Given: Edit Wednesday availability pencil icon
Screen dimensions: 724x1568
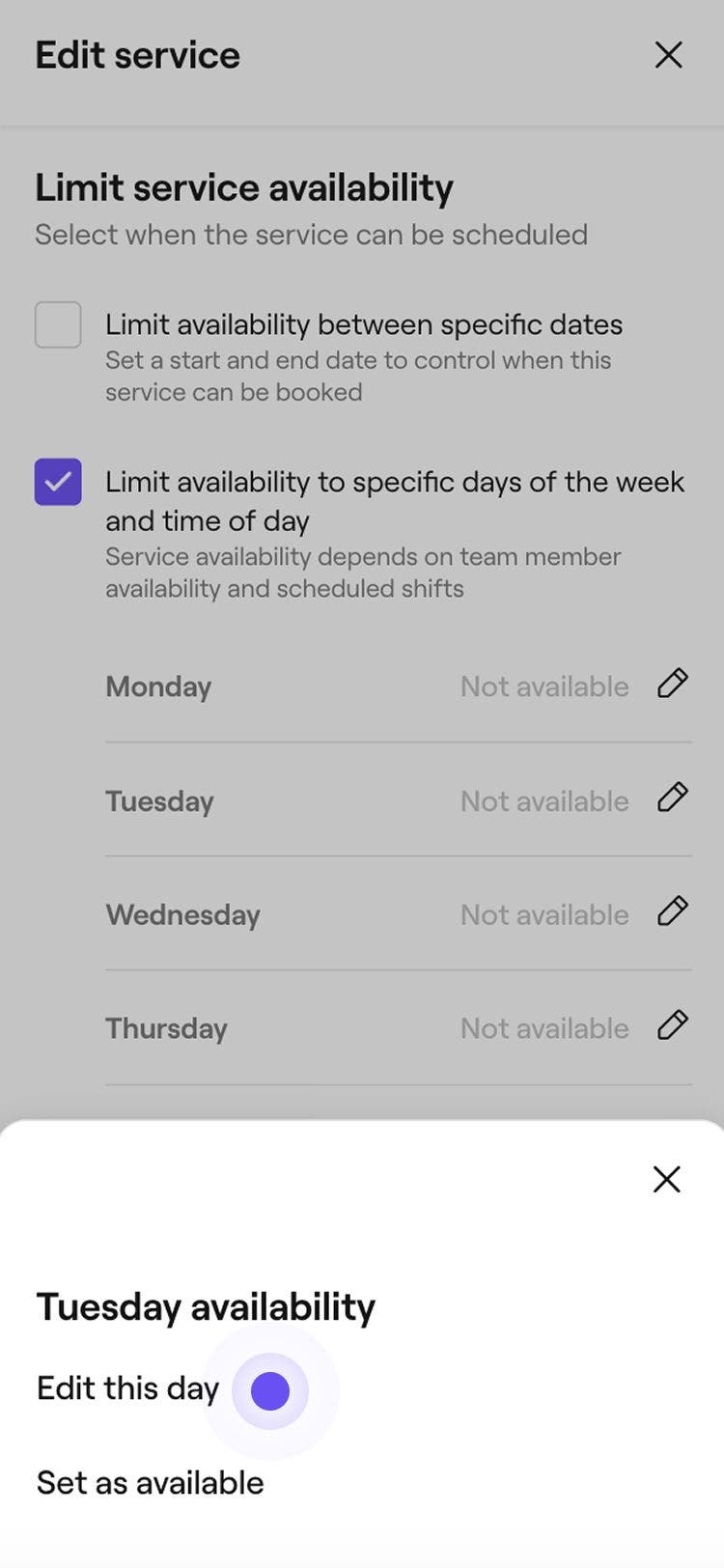Looking at the screenshot, I should click(x=672, y=911).
